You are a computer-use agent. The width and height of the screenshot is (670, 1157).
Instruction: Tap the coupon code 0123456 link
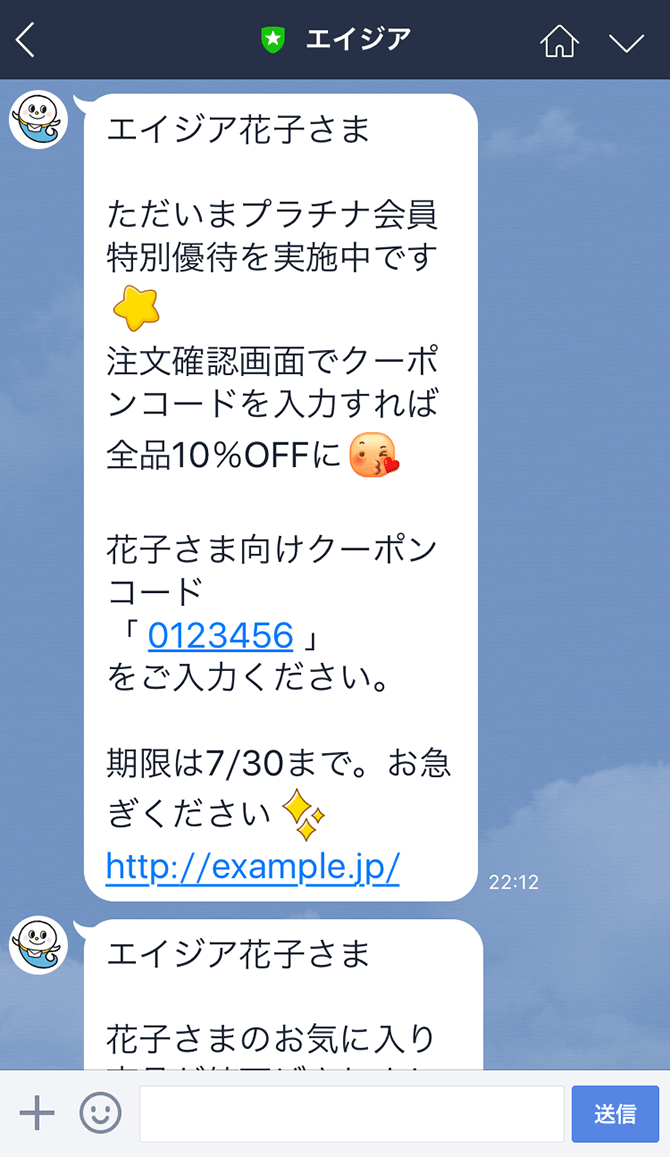point(220,635)
